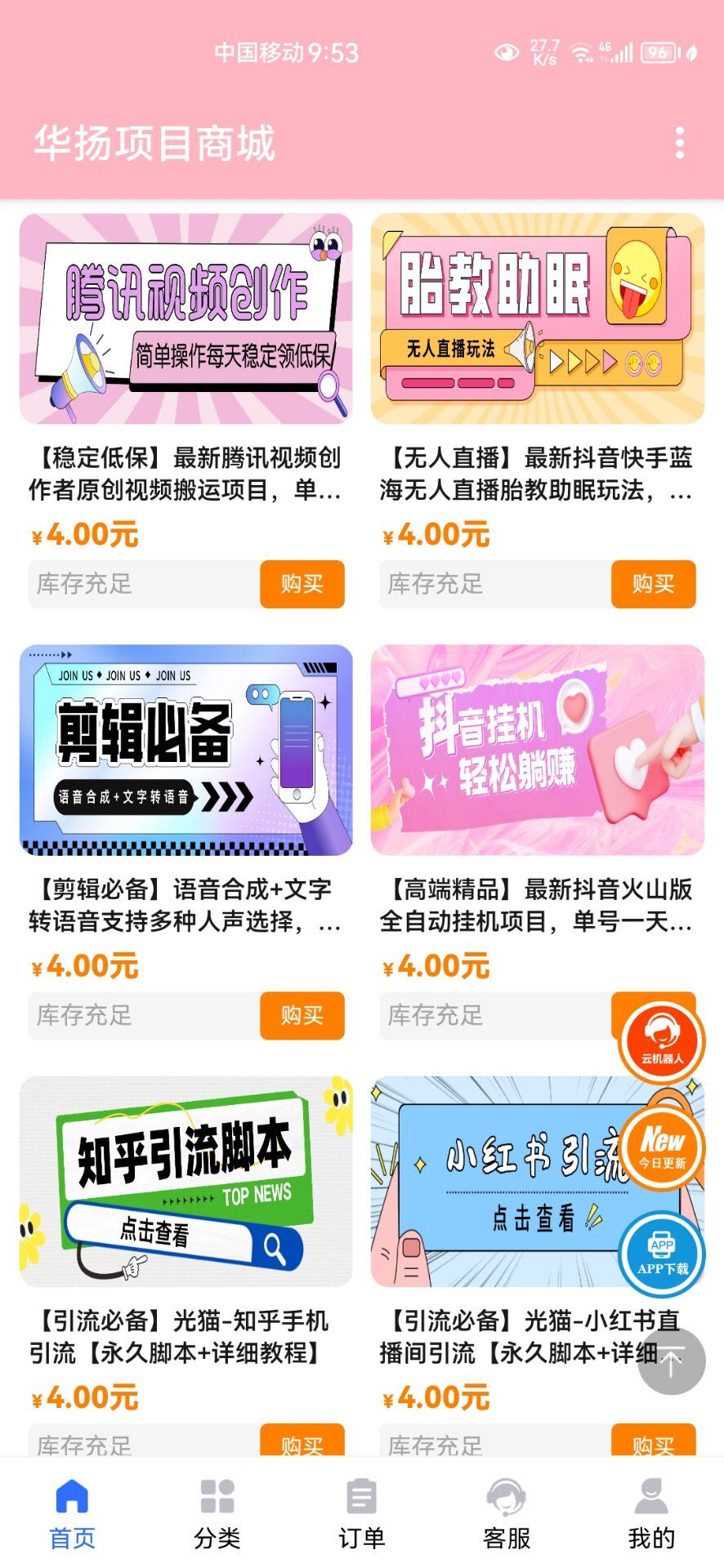724x1568 pixels.
Task: Open the 剪辑必备 product card
Action: point(186,750)
